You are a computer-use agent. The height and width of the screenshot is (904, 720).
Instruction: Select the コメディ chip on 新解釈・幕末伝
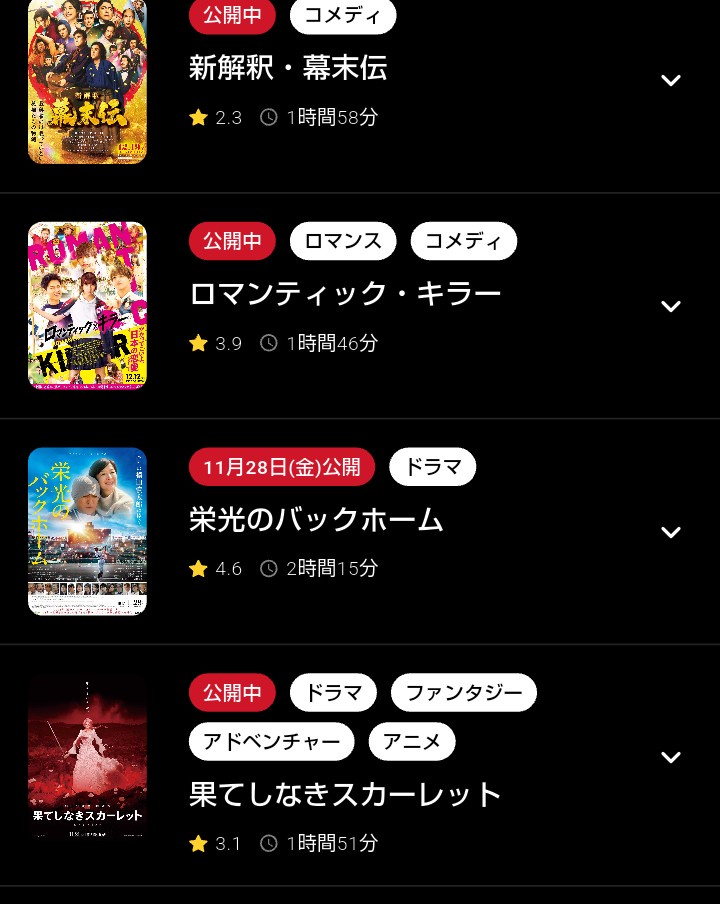point(343,16)
